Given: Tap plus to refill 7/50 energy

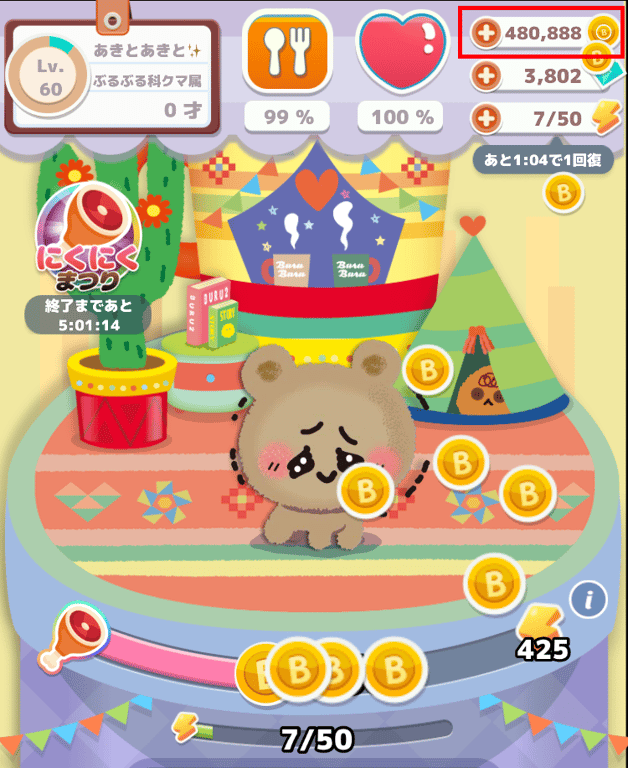Looking at the screenshot, I should pos(485,119).
